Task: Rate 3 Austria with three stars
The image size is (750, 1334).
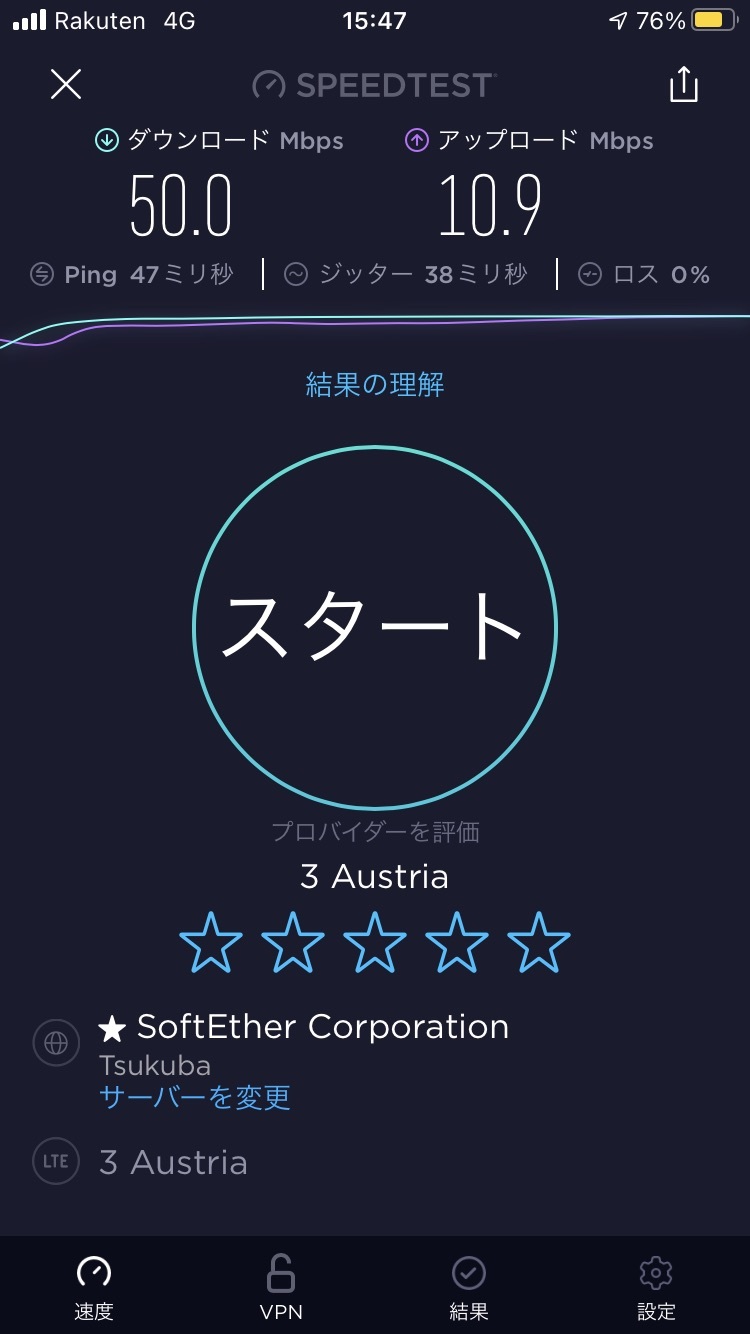Action: (375, 942)
